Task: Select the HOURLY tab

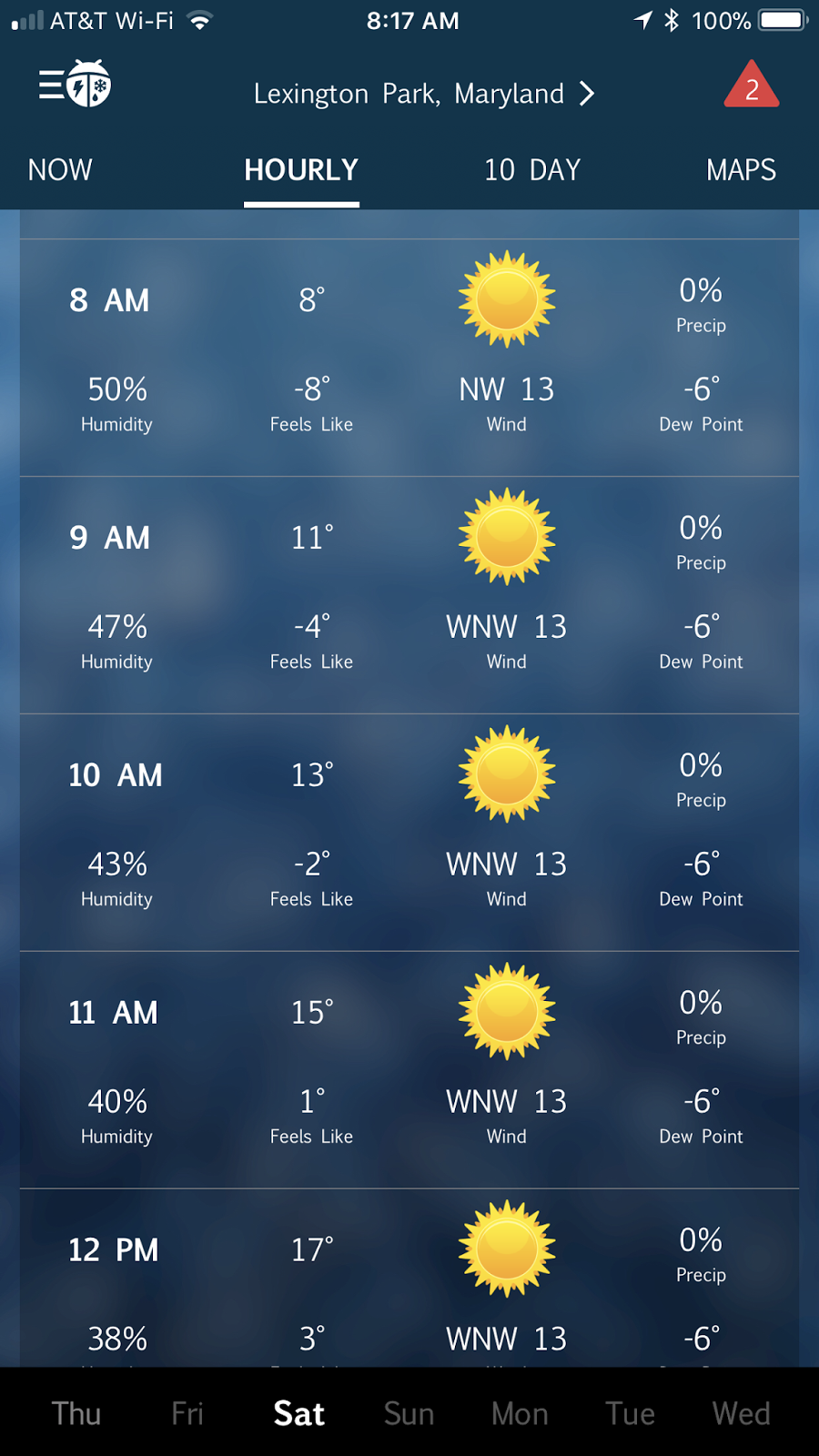Action: pos(301,170)
